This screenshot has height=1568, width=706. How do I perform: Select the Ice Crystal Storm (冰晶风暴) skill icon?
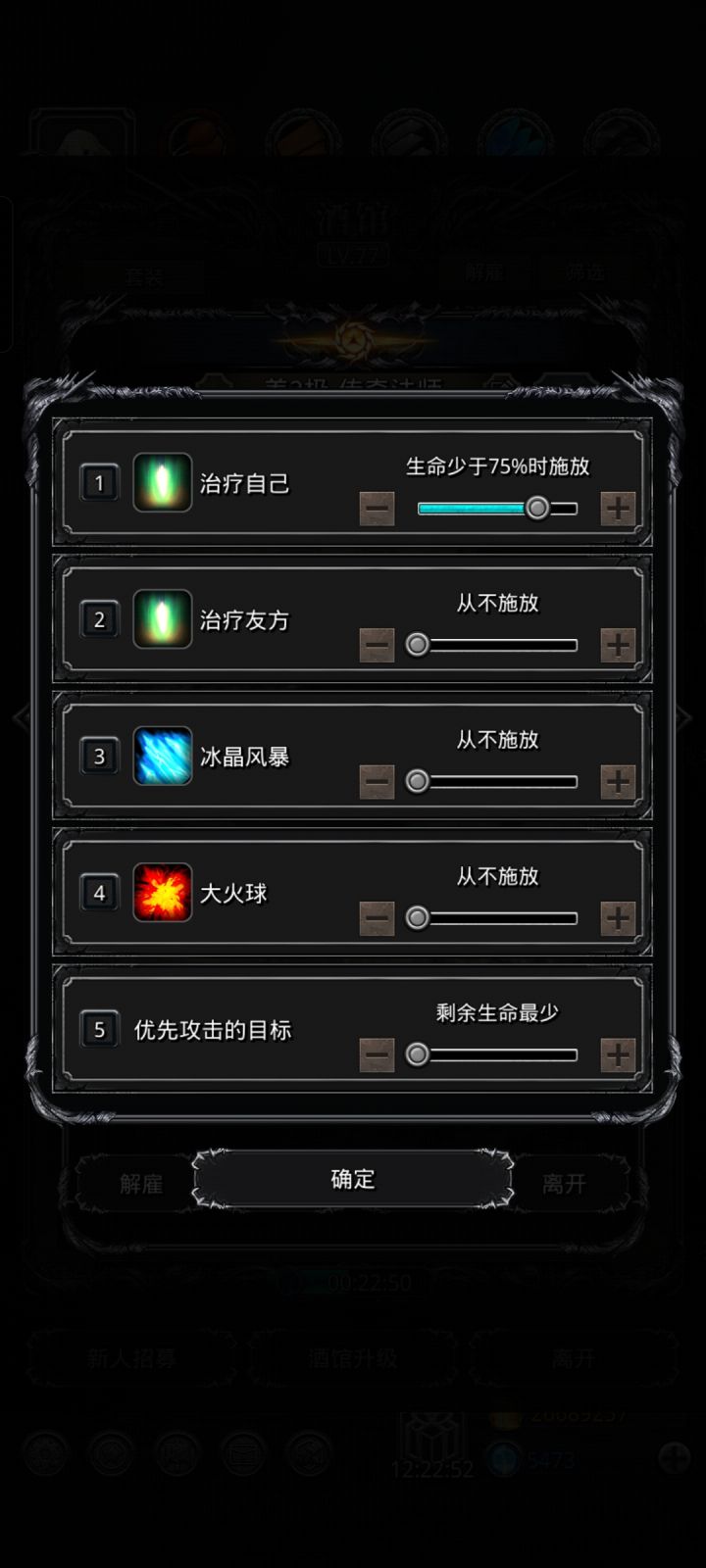point(164,756)
